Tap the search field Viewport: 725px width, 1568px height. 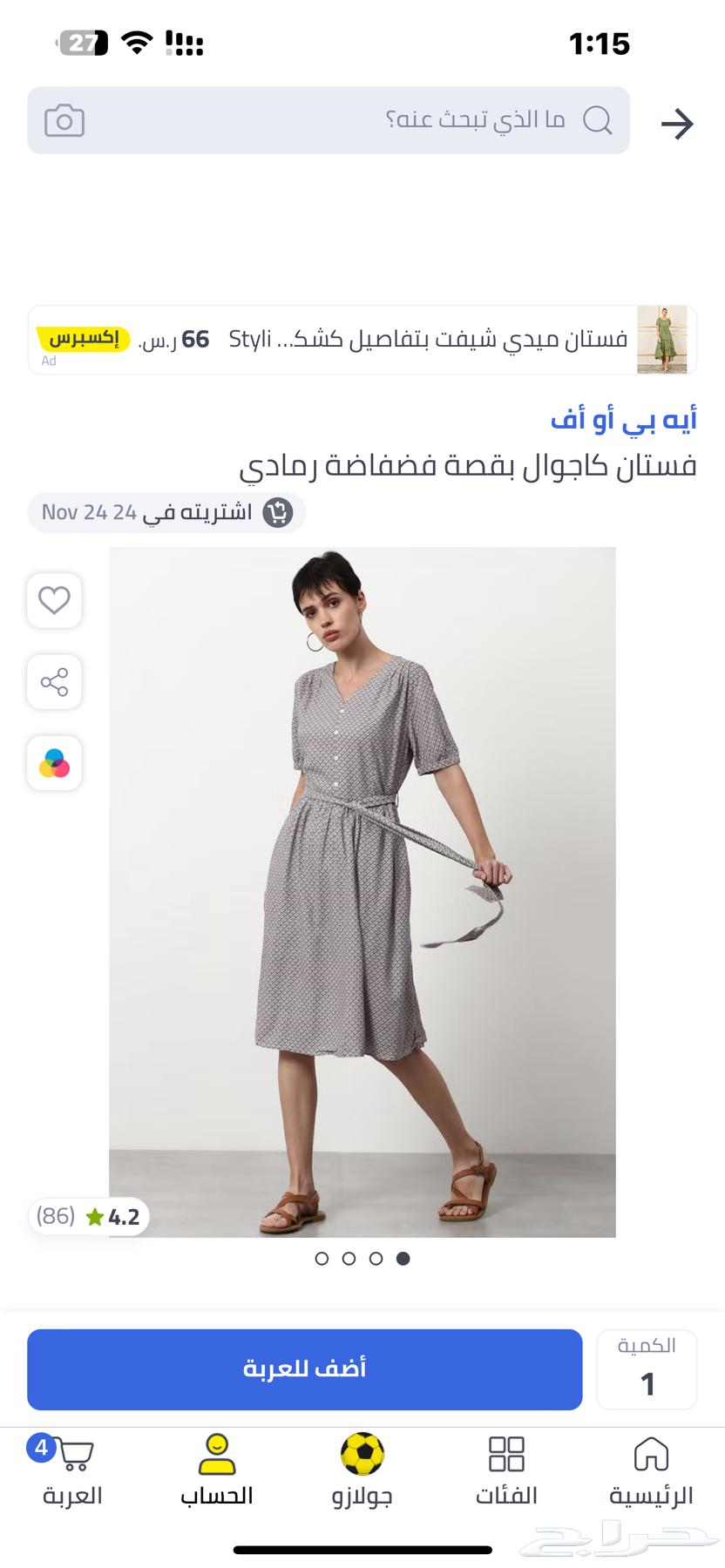pyautogui.click(x=349, y=120)
